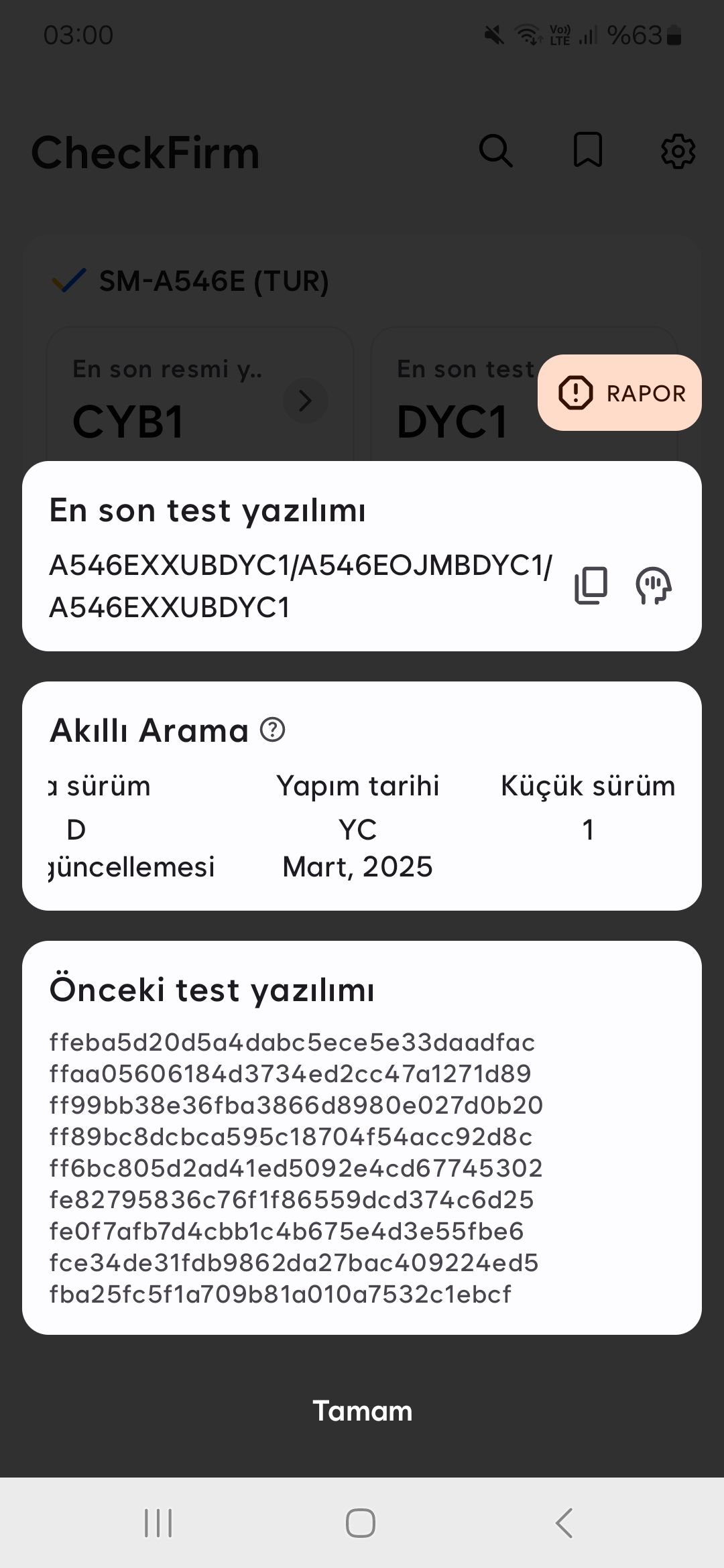Tap the En son test yazılımı heading
The height and width of the screenshot is (1568, 724).
208,510
